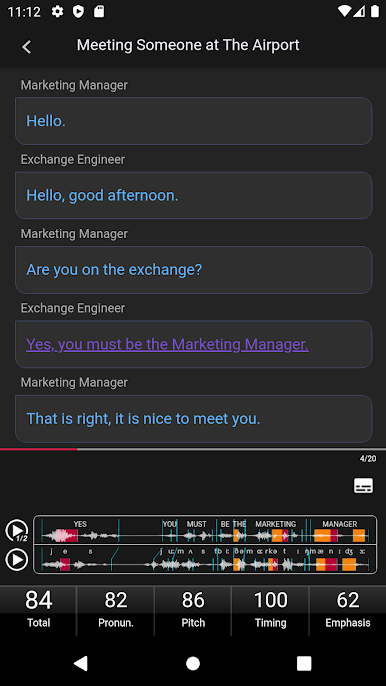Go back using the top-left arrow
Screen dimensions: 386x686
point(27,47)
